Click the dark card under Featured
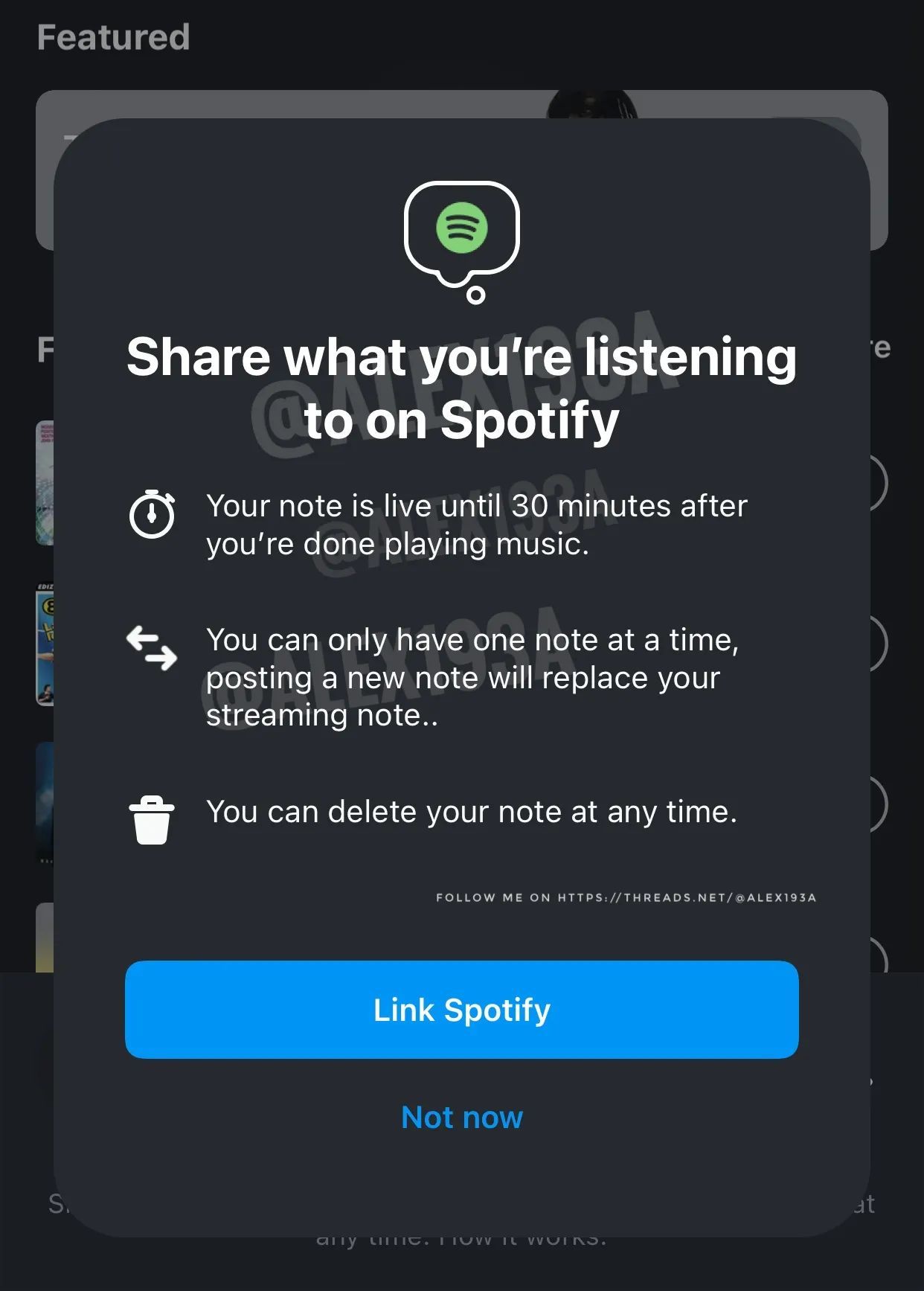This screenshot has height=1291, width=924. click(x=462, y=167)
